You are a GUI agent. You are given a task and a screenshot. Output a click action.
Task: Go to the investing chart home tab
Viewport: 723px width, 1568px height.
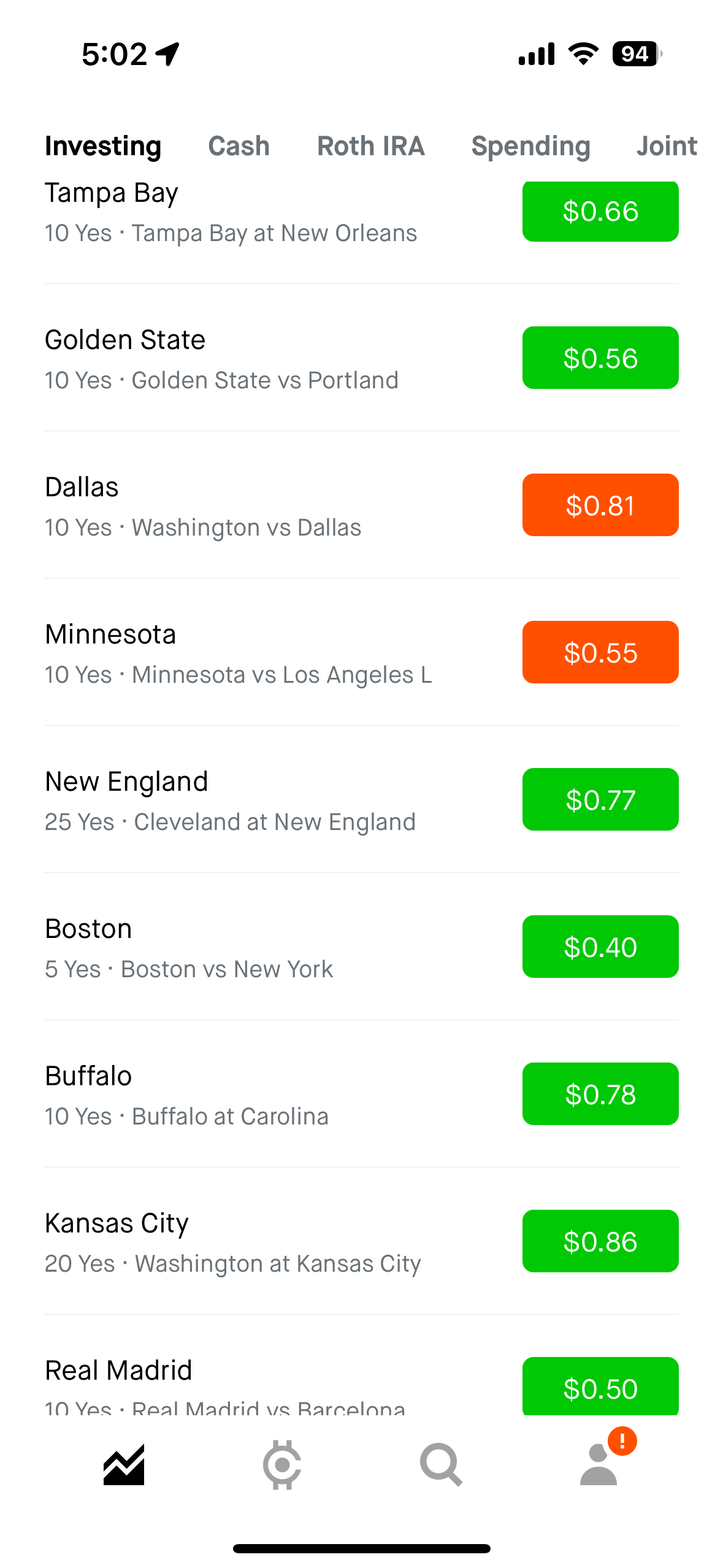(124, 1465)
